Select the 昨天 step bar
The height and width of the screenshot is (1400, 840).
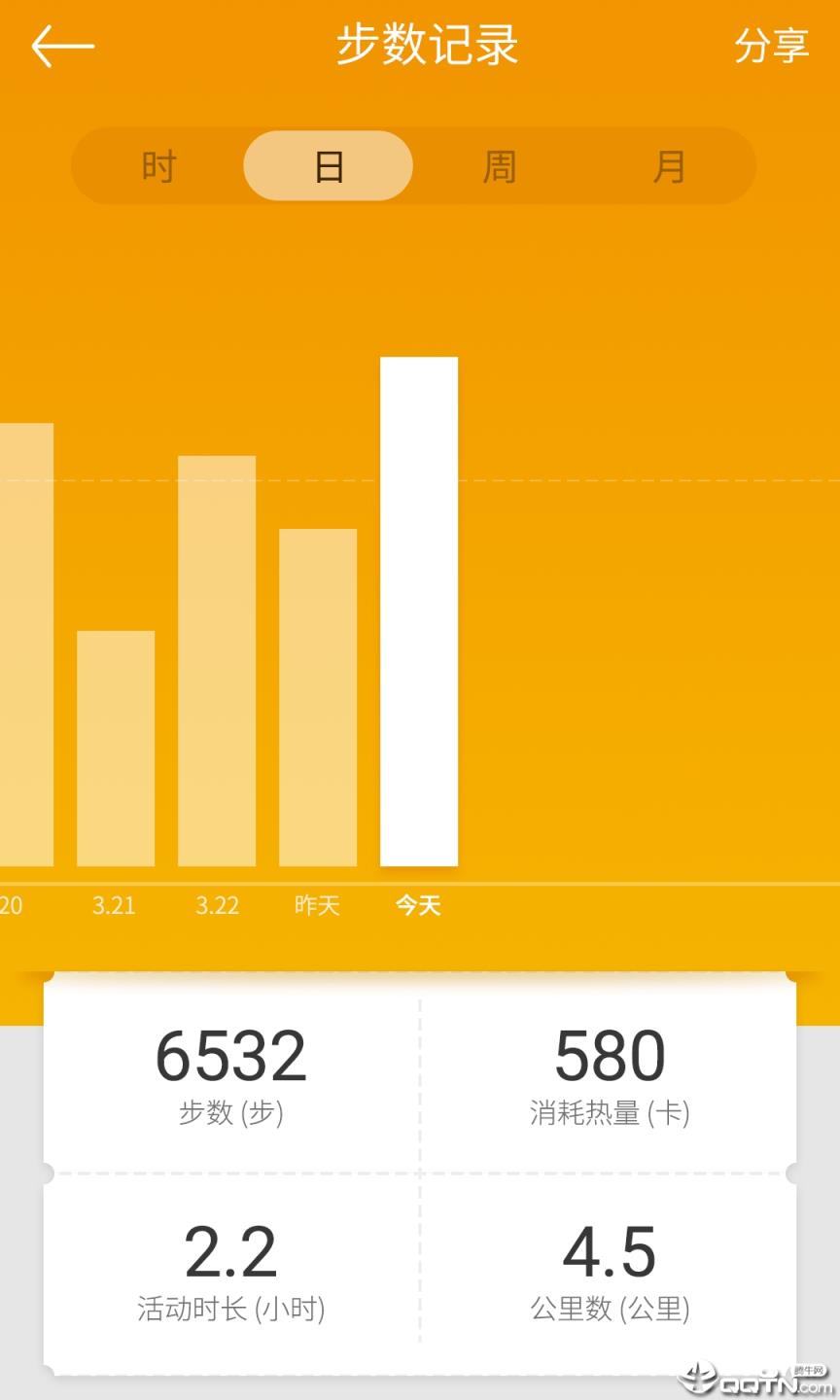coord(318,697)
